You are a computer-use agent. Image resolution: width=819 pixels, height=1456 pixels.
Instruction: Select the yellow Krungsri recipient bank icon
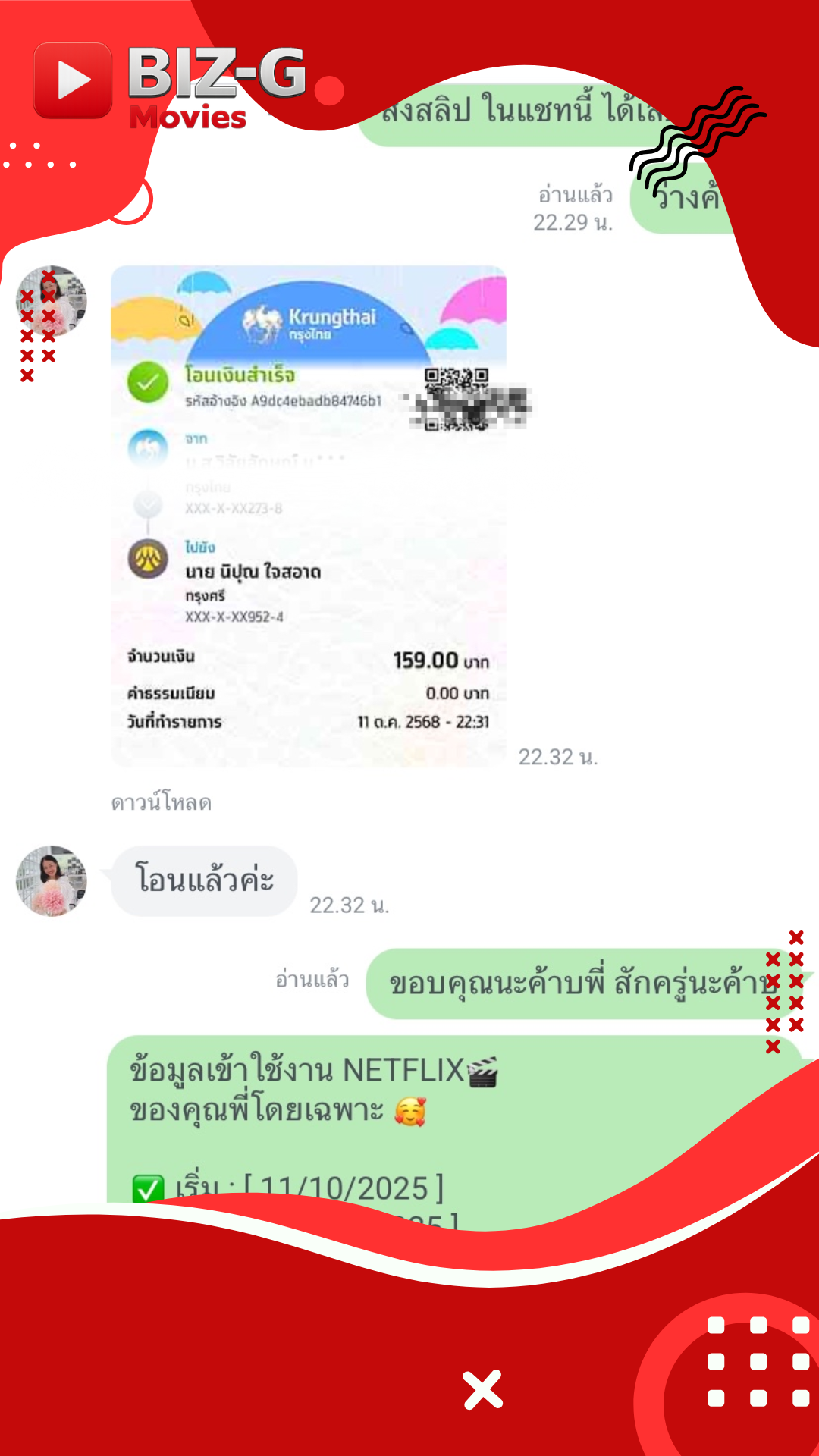pos(149,556)
